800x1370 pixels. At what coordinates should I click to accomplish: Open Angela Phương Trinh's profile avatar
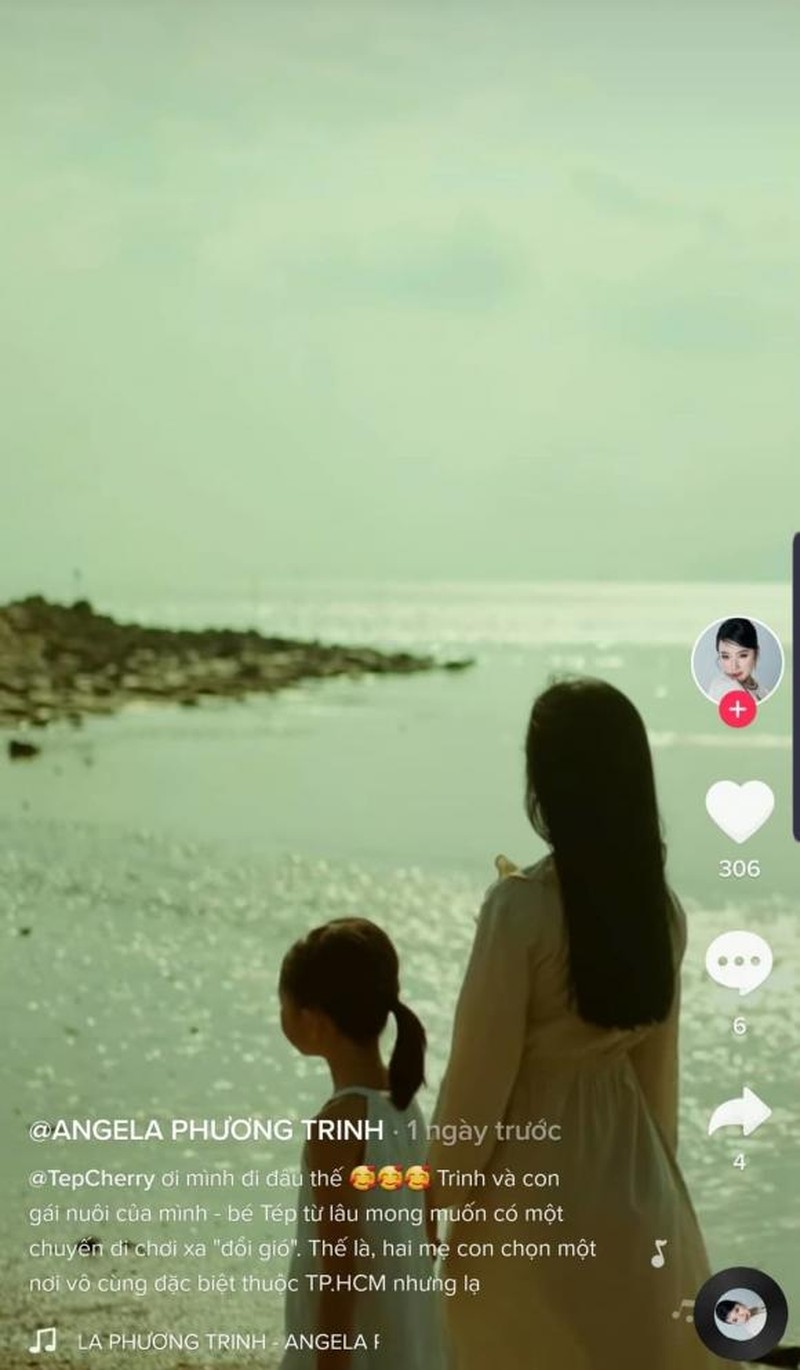click(738, 660)
